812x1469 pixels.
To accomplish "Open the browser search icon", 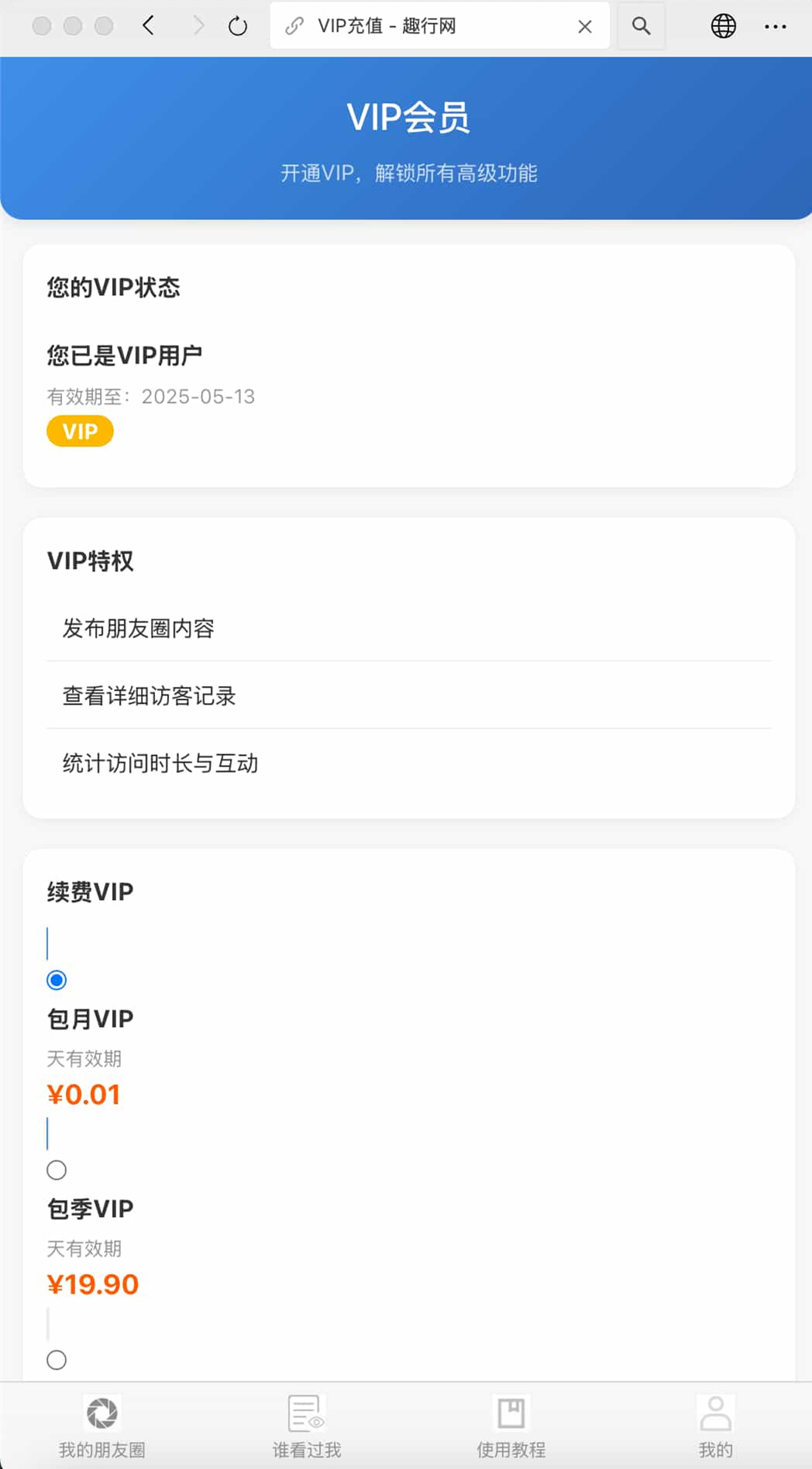I will point(641,26).
